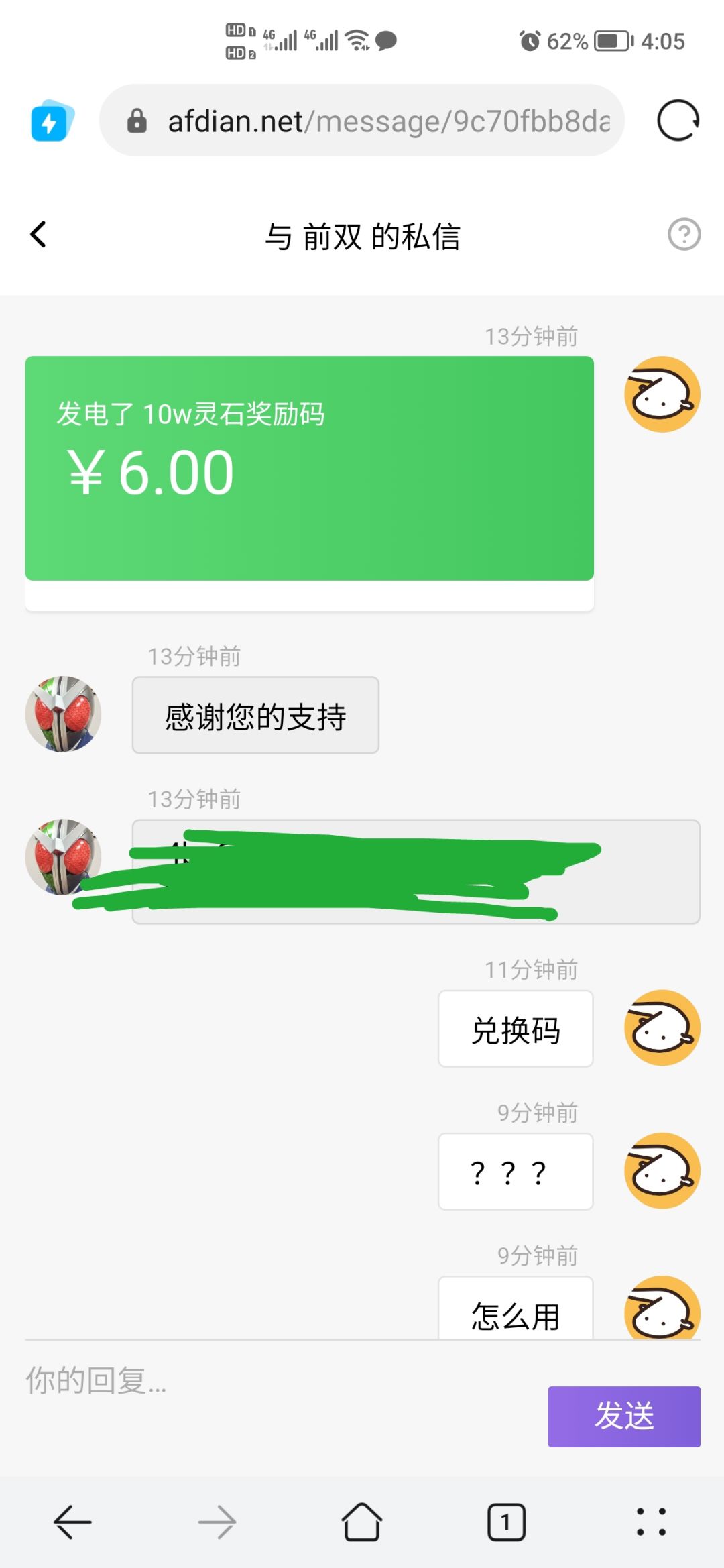The width and height of the screenshot is (724, 1568).
Task: Reload the page in the browser
Action: point(678,121)
